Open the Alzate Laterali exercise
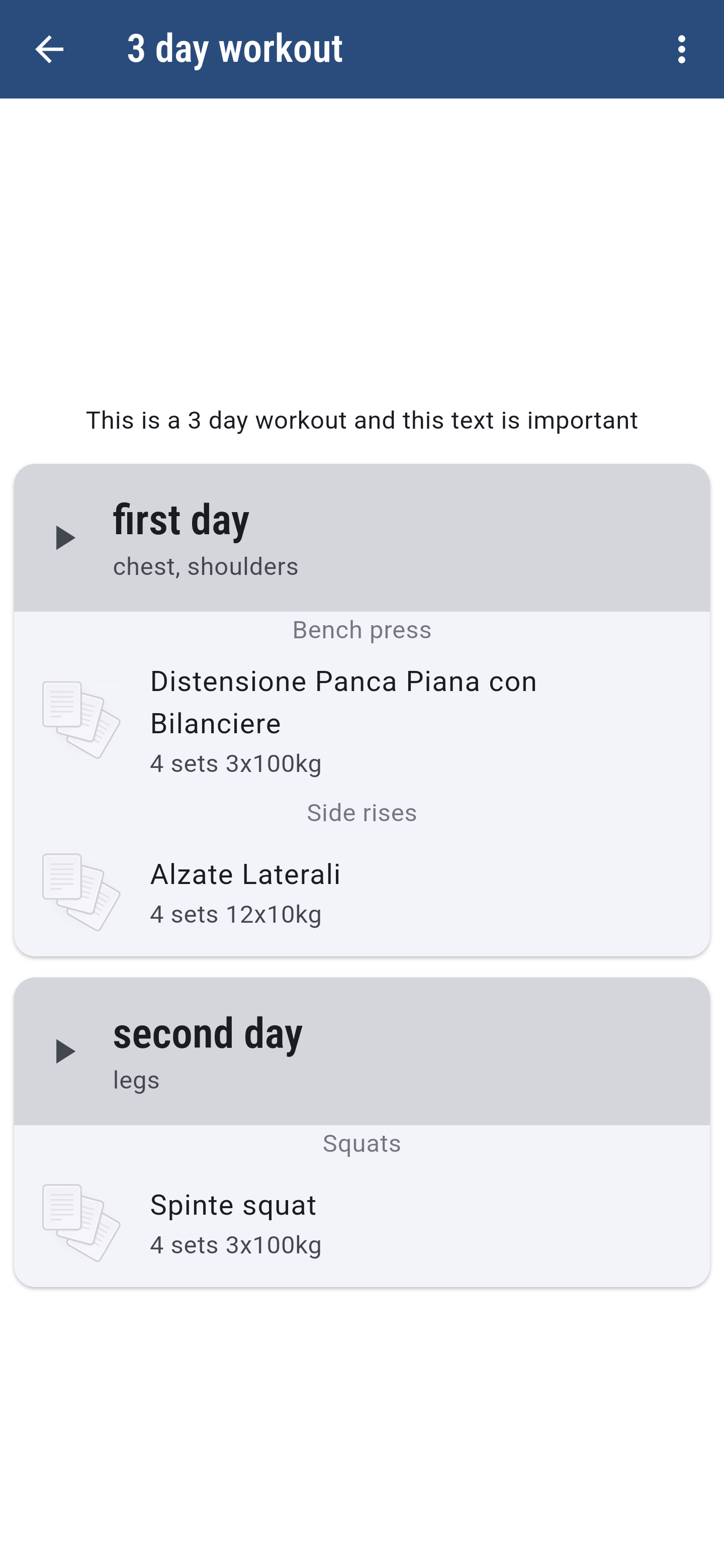The width and height of the screenshot is (724, 1568). [x=361, y=893]
